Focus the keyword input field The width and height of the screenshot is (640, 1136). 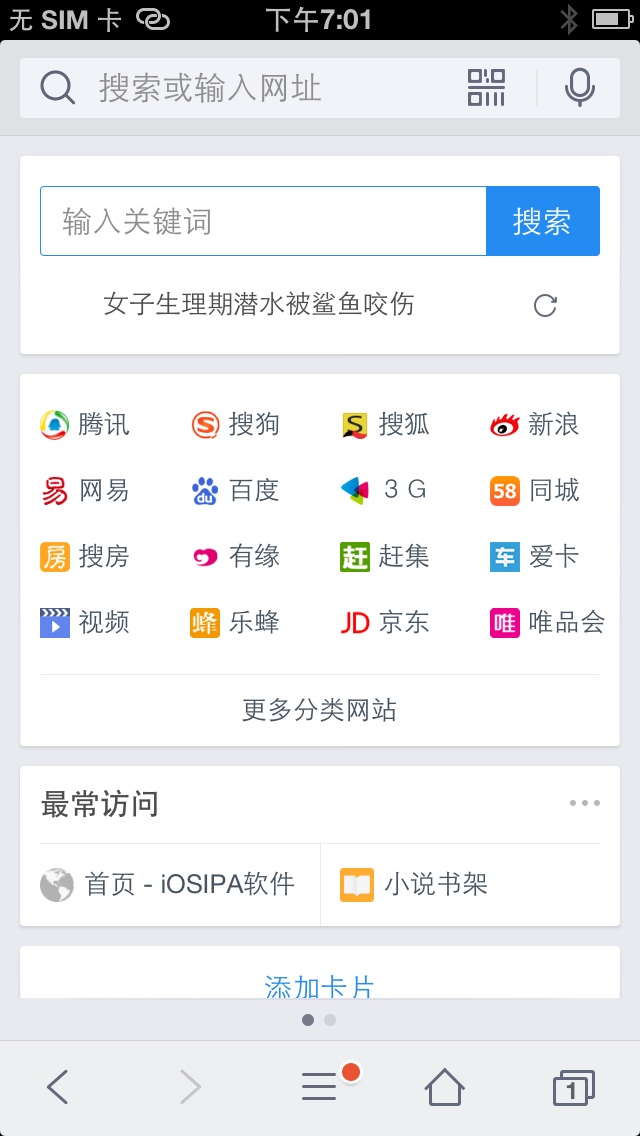click(x=262, y=221)
